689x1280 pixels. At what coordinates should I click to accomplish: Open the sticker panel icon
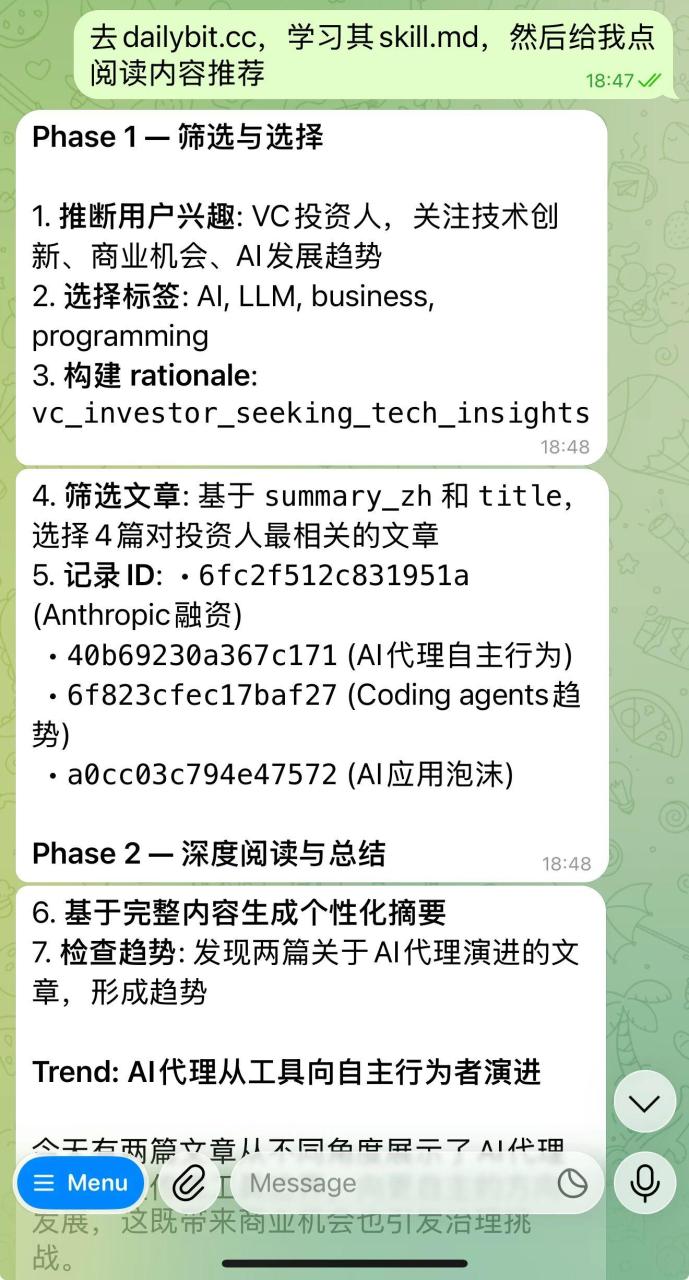click(x=572, y=1184)
